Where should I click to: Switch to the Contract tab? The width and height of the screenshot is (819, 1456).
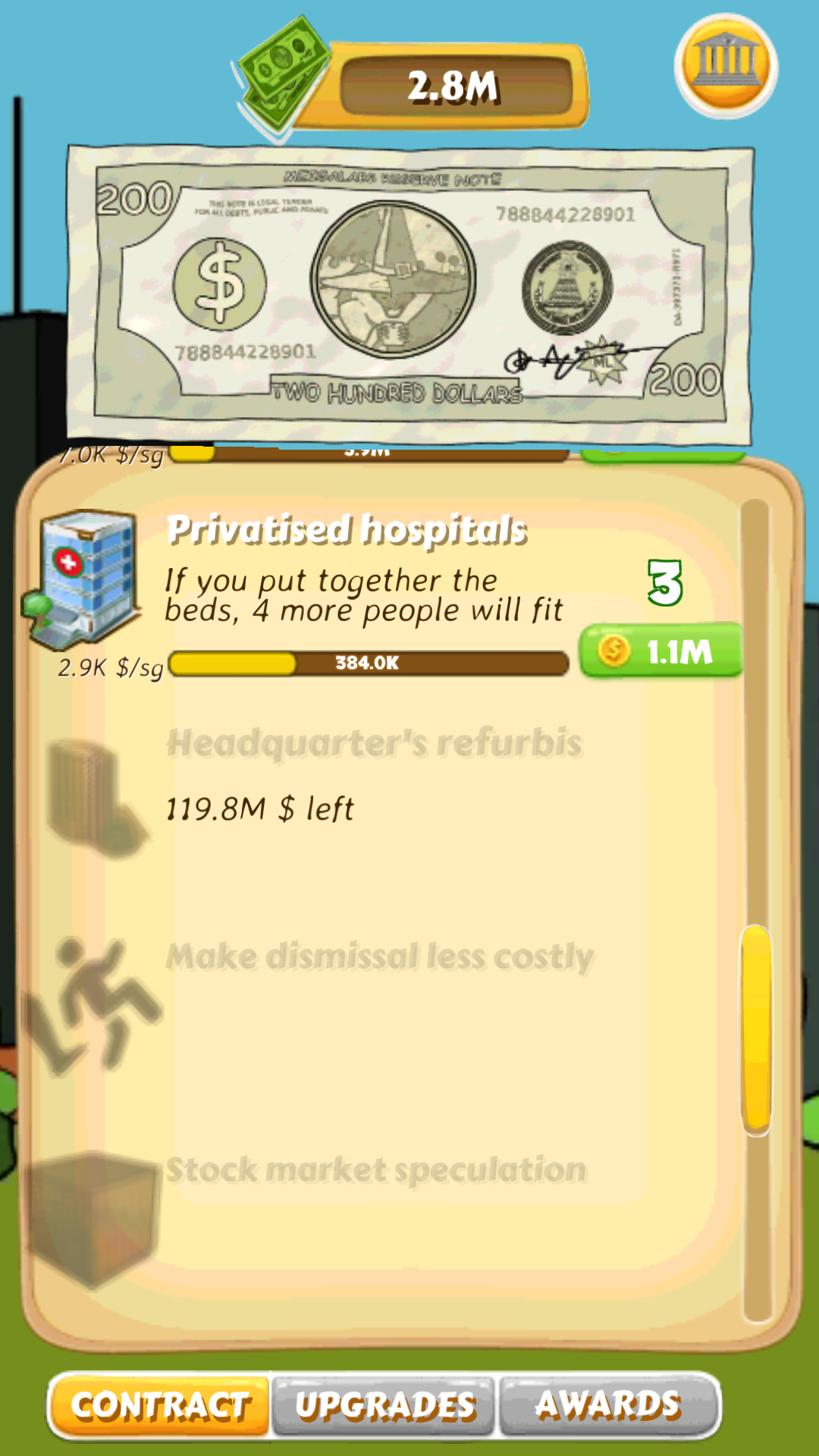point(160,1405)
